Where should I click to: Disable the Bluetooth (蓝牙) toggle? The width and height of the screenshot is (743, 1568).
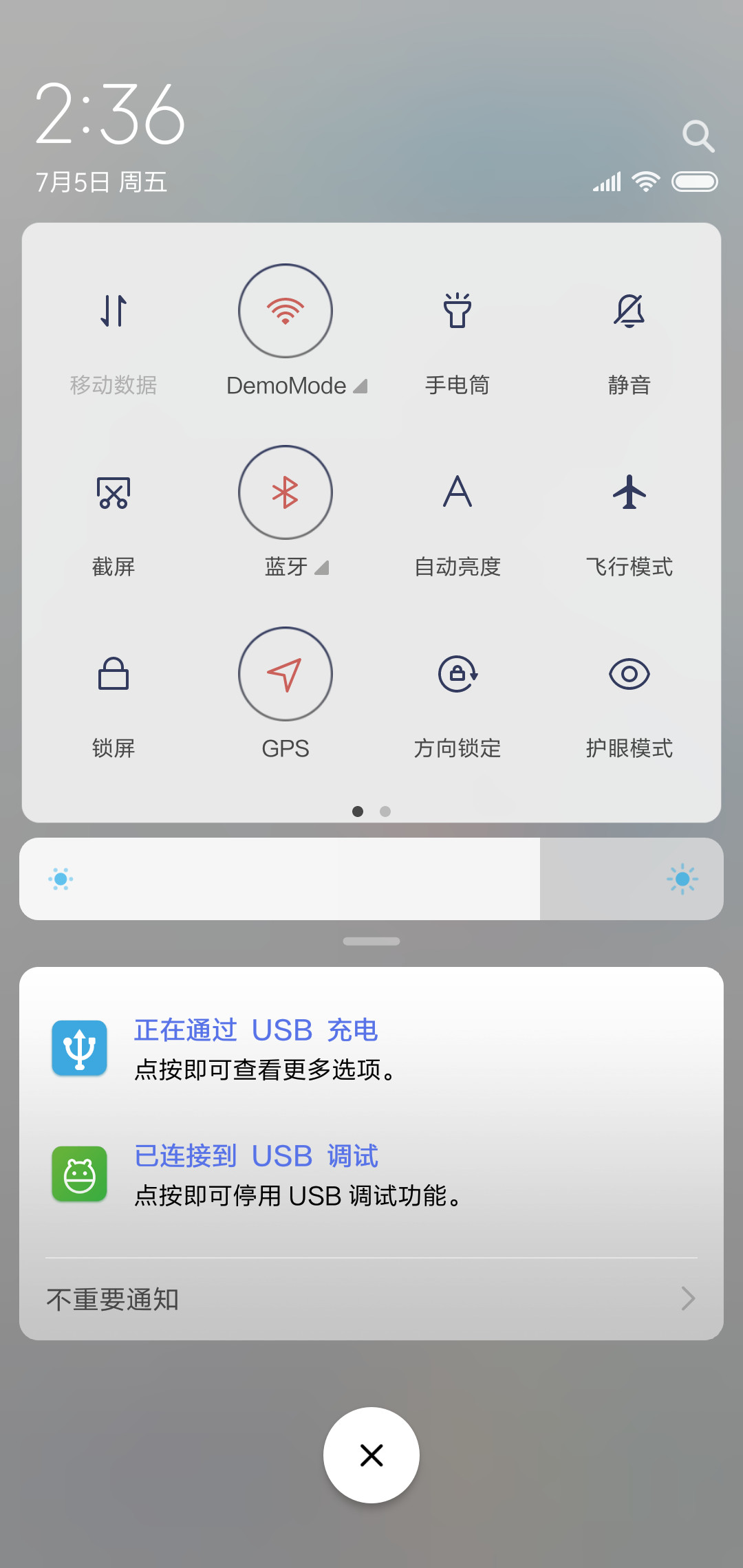(286, 492)
